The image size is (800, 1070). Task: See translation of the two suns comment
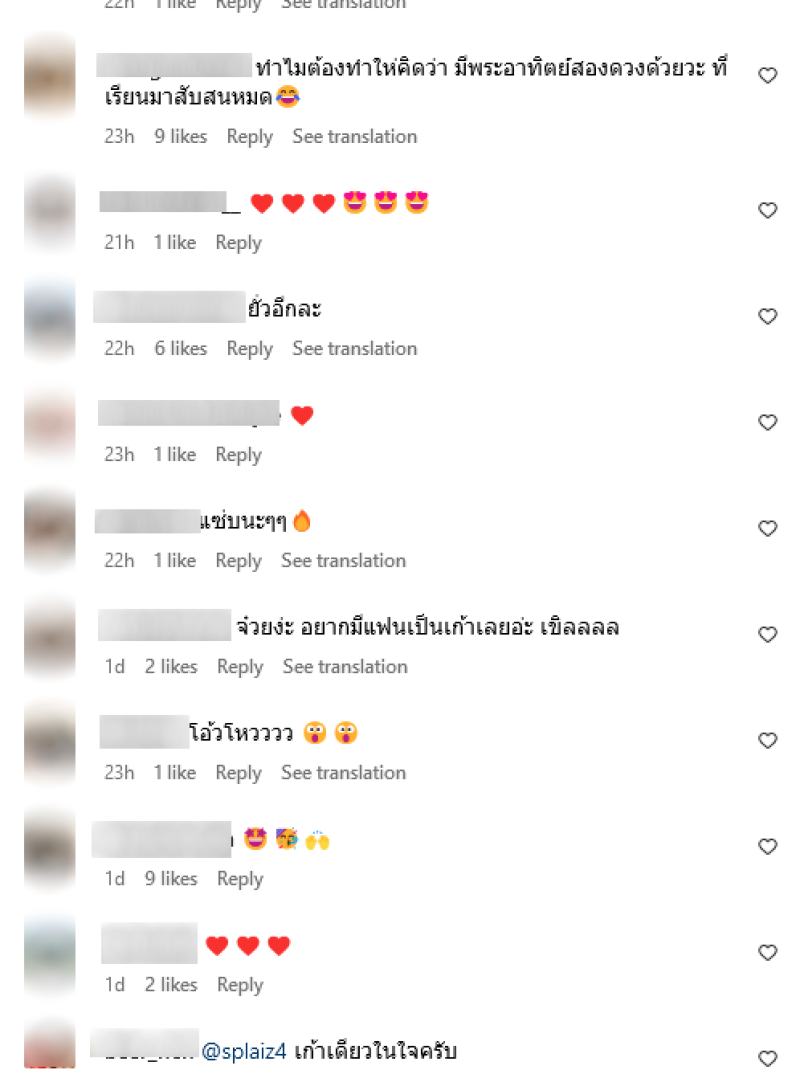[354, 136]
